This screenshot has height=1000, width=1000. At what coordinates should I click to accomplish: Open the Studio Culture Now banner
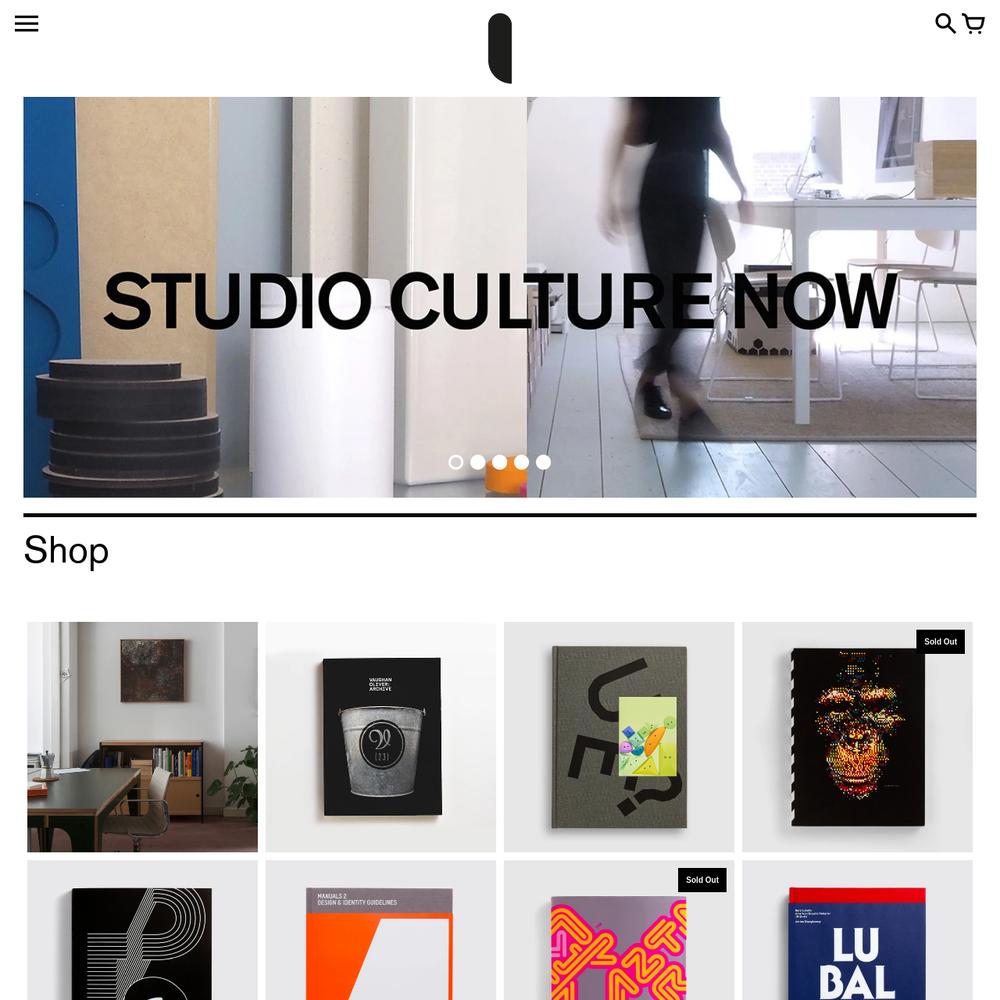pyautogui.click(x=500, y=300)
